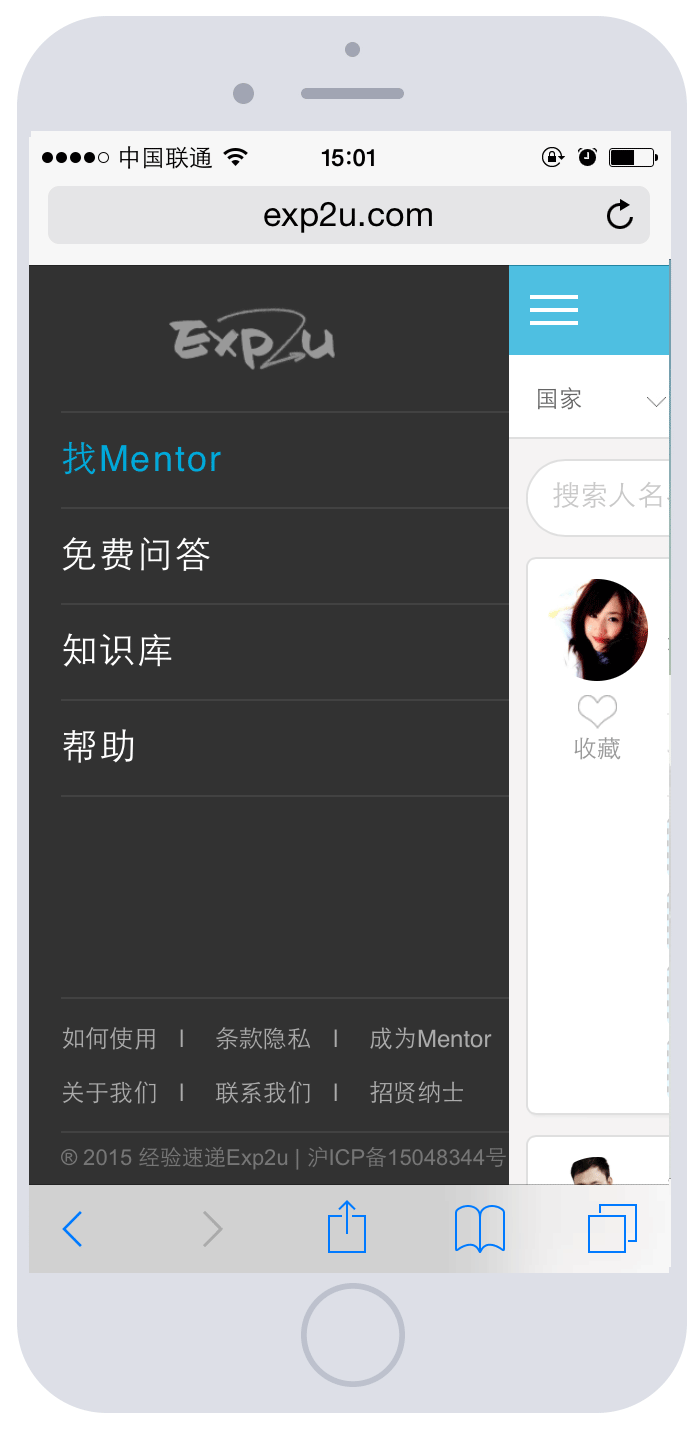Image resolution: width=700 pixels, height=1430 pixels.
Task: Open 关于我们 footer link
Action: 109,1093
